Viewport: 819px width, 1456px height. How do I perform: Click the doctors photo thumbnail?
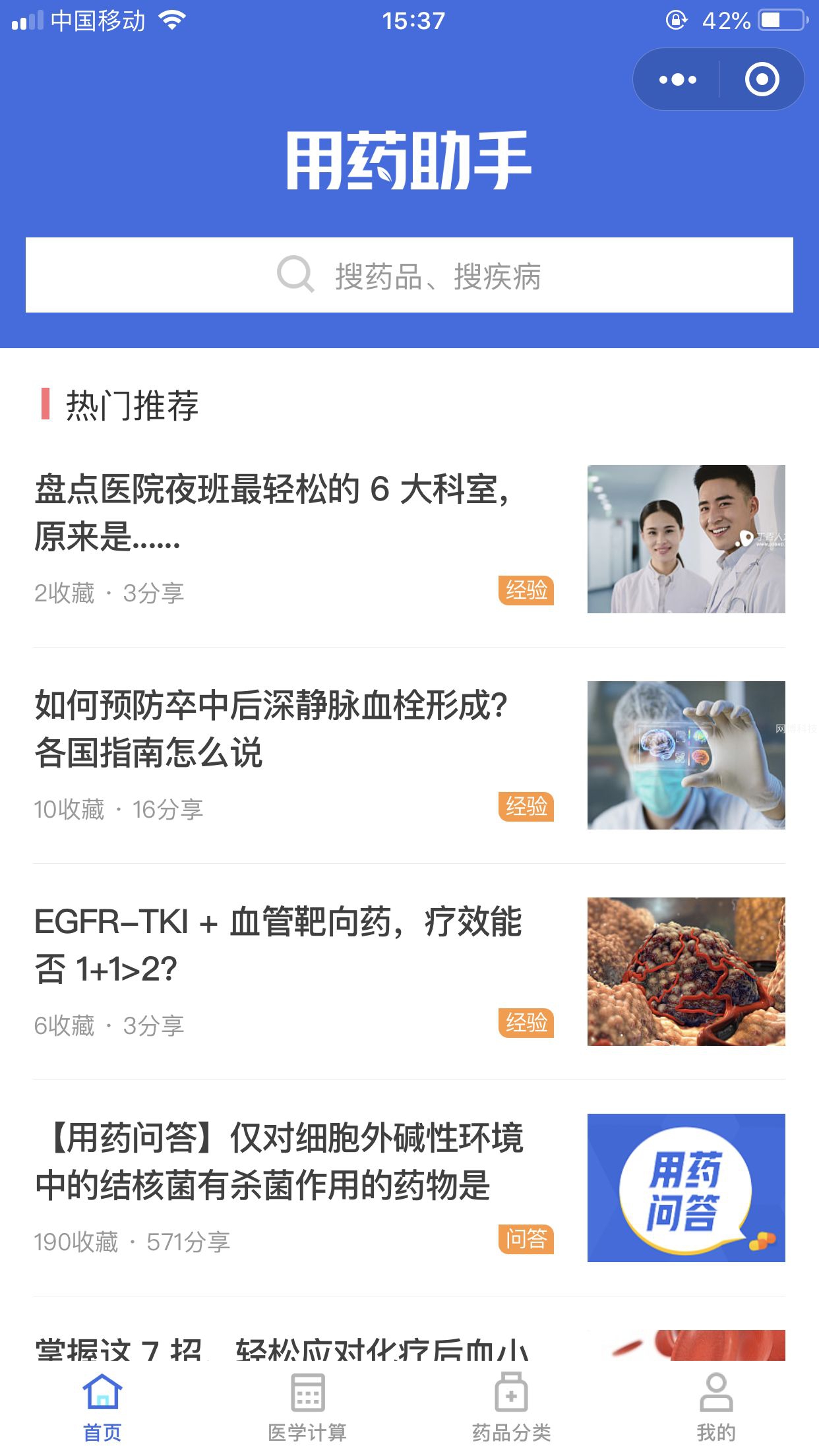[686, 541]
